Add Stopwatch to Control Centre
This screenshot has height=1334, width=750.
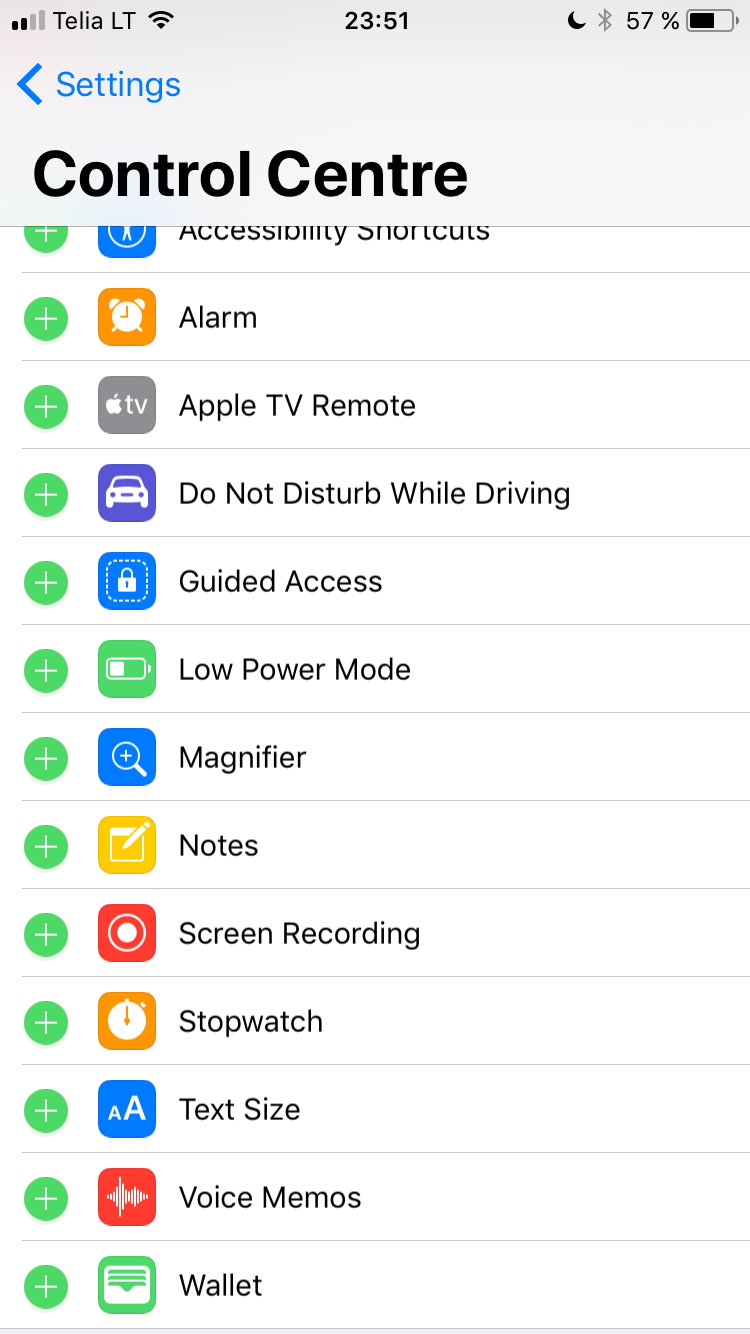coord(45,1022)
